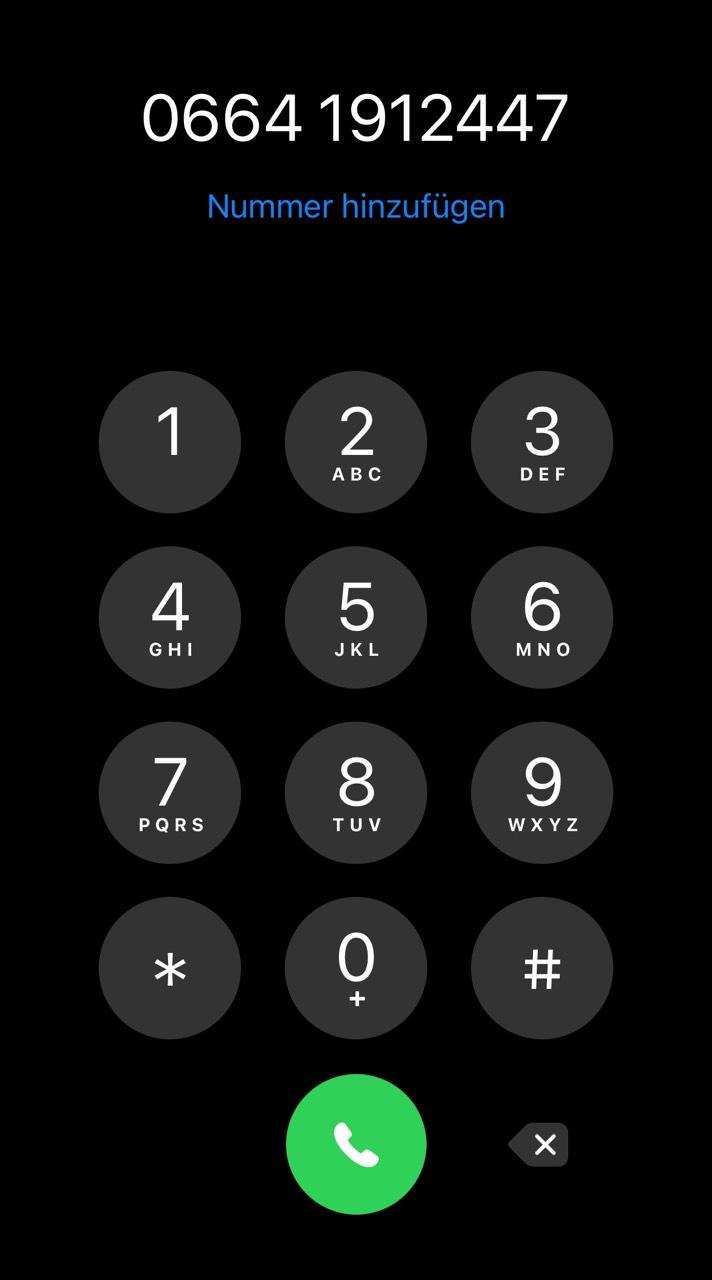Screen dimensions: 712x1280
Task: Dial the digit 1
Action: click(170, 442)
